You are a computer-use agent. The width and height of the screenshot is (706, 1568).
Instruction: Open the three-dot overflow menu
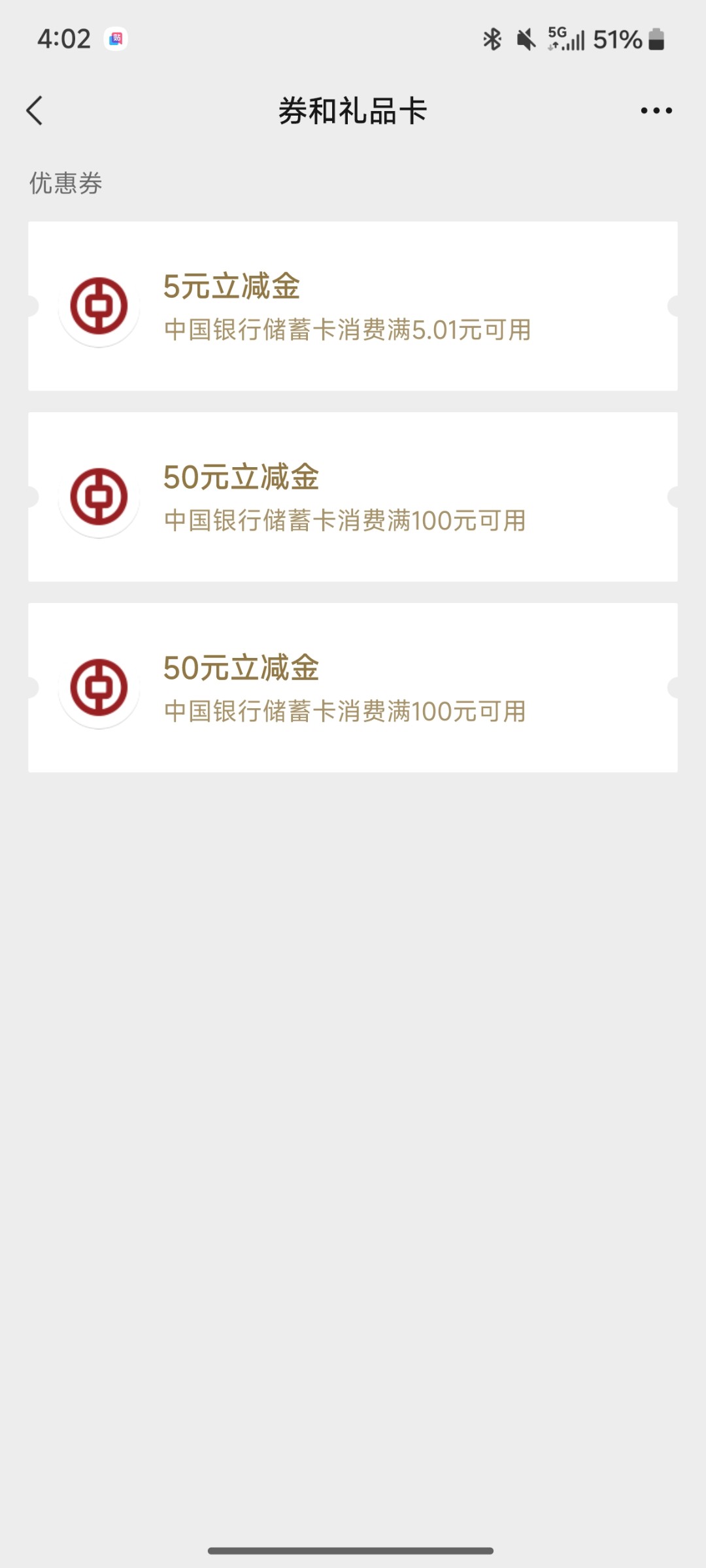656,110
